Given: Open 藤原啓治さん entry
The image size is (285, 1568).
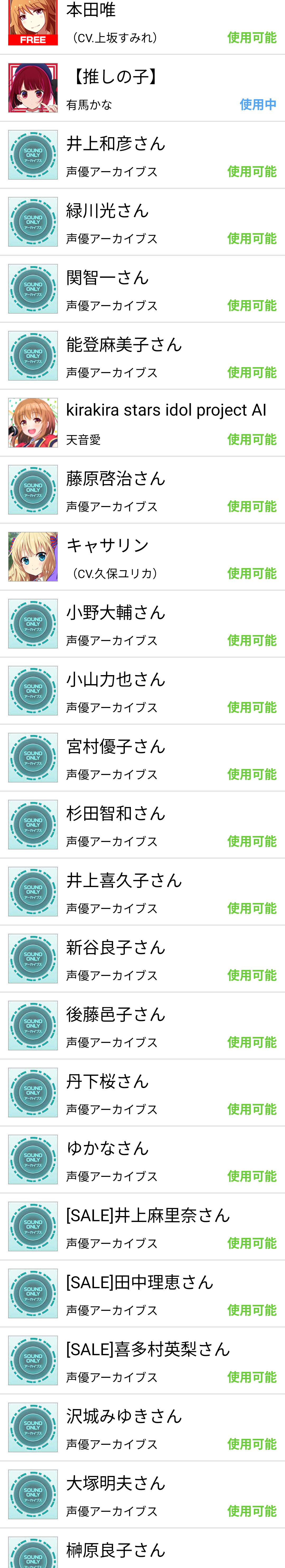Looking at the screenshot, I should click(x=142, y=490).
